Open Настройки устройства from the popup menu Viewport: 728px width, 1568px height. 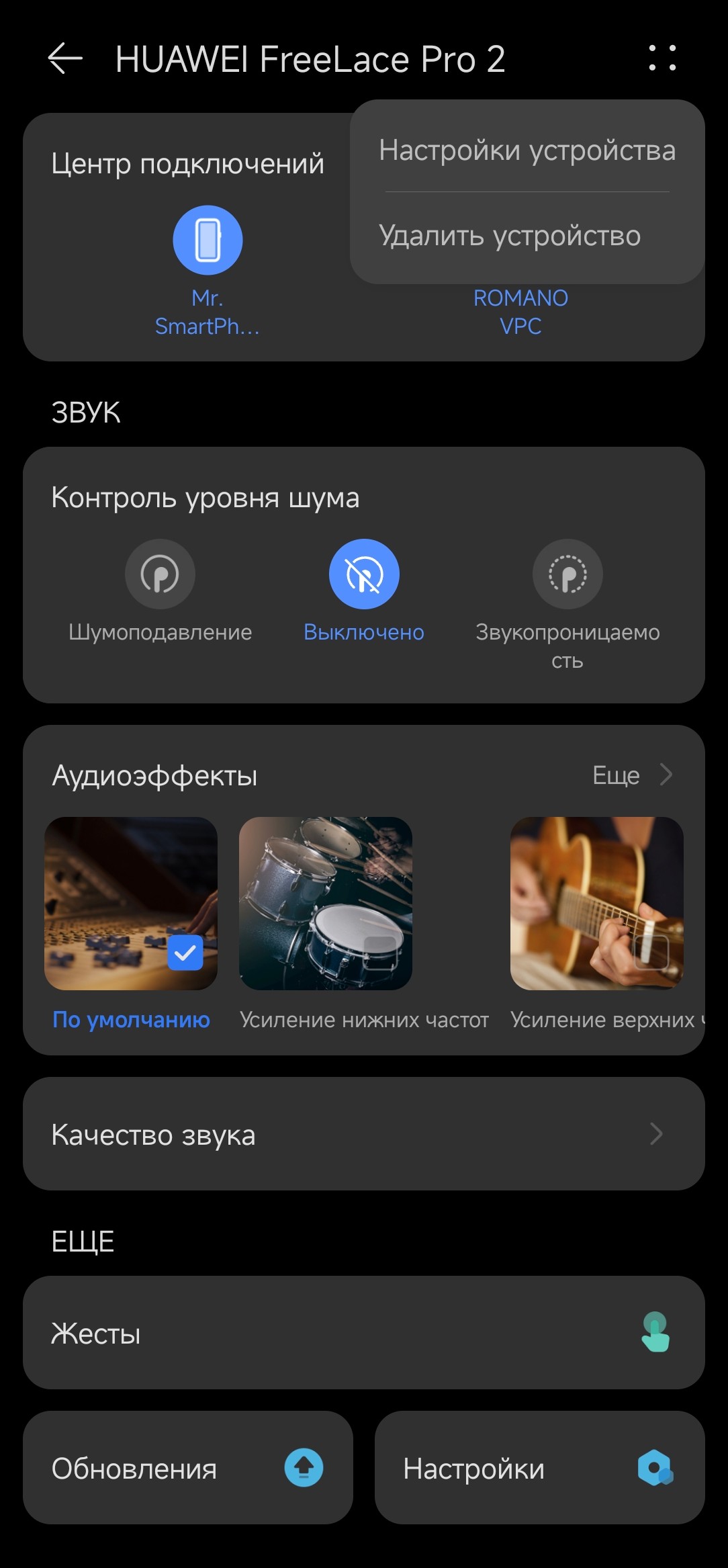pos(527,150)
